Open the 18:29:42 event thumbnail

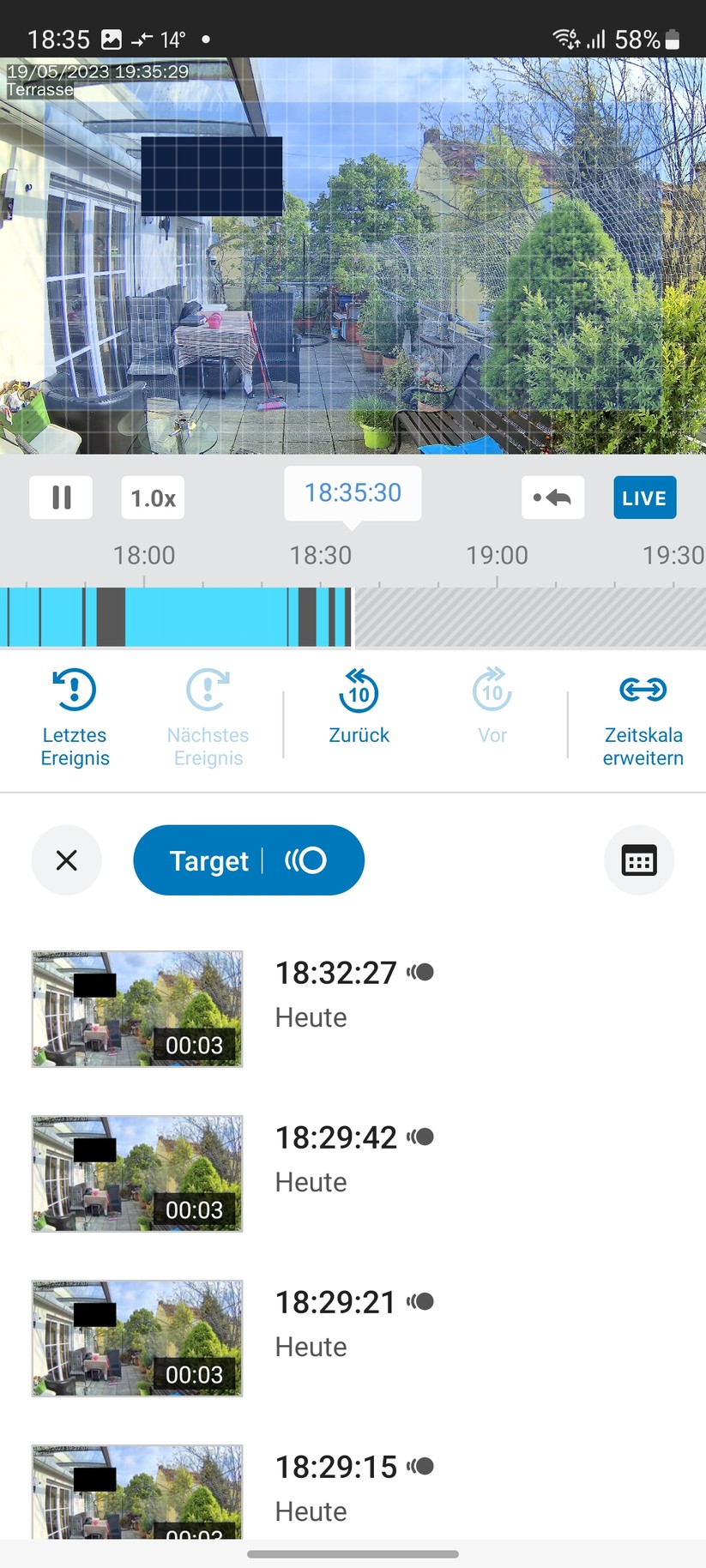point(137,1173)
